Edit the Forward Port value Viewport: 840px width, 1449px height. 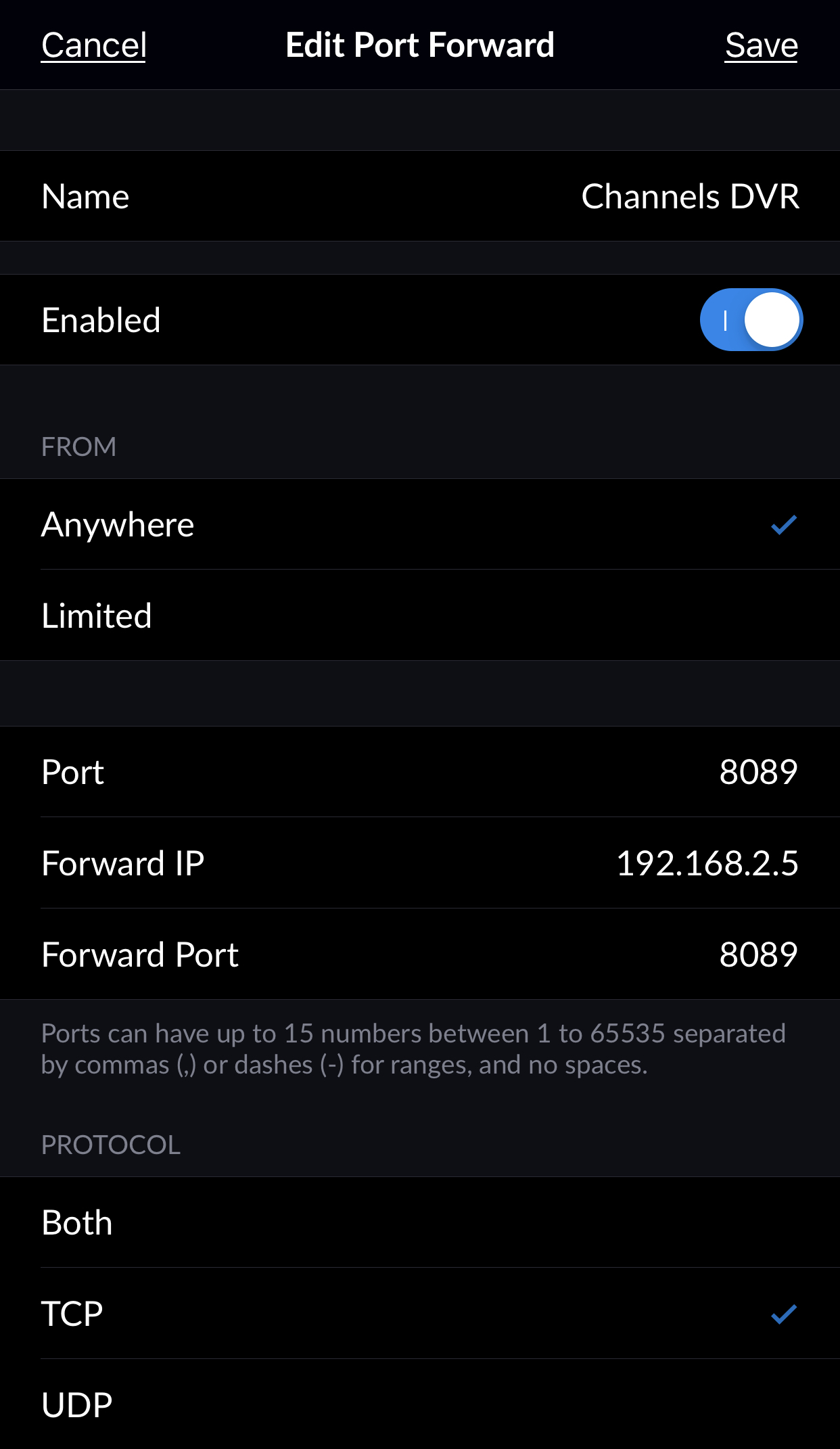point(757,954)
